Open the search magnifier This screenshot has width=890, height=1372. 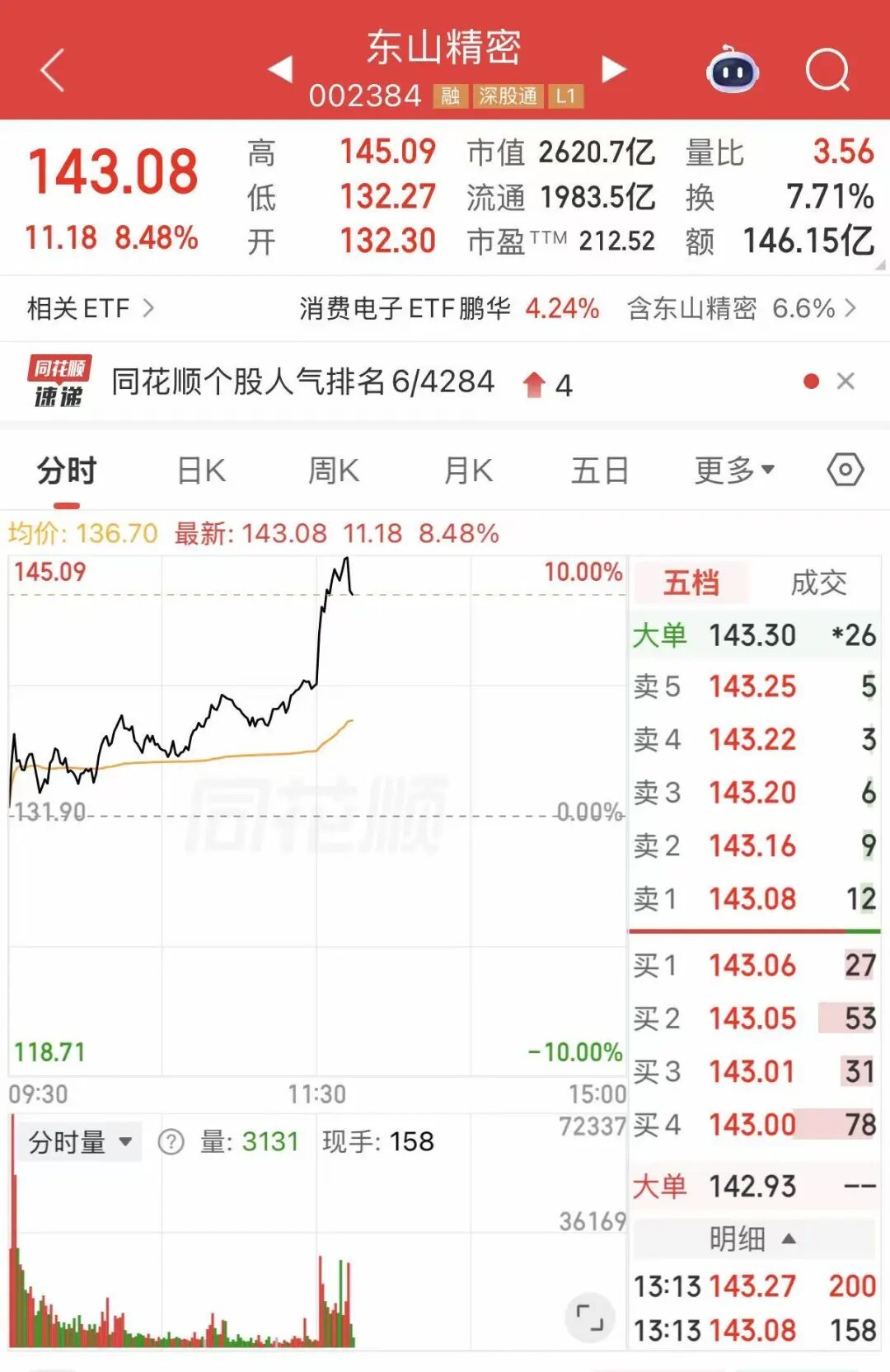(x=827, y=70)
